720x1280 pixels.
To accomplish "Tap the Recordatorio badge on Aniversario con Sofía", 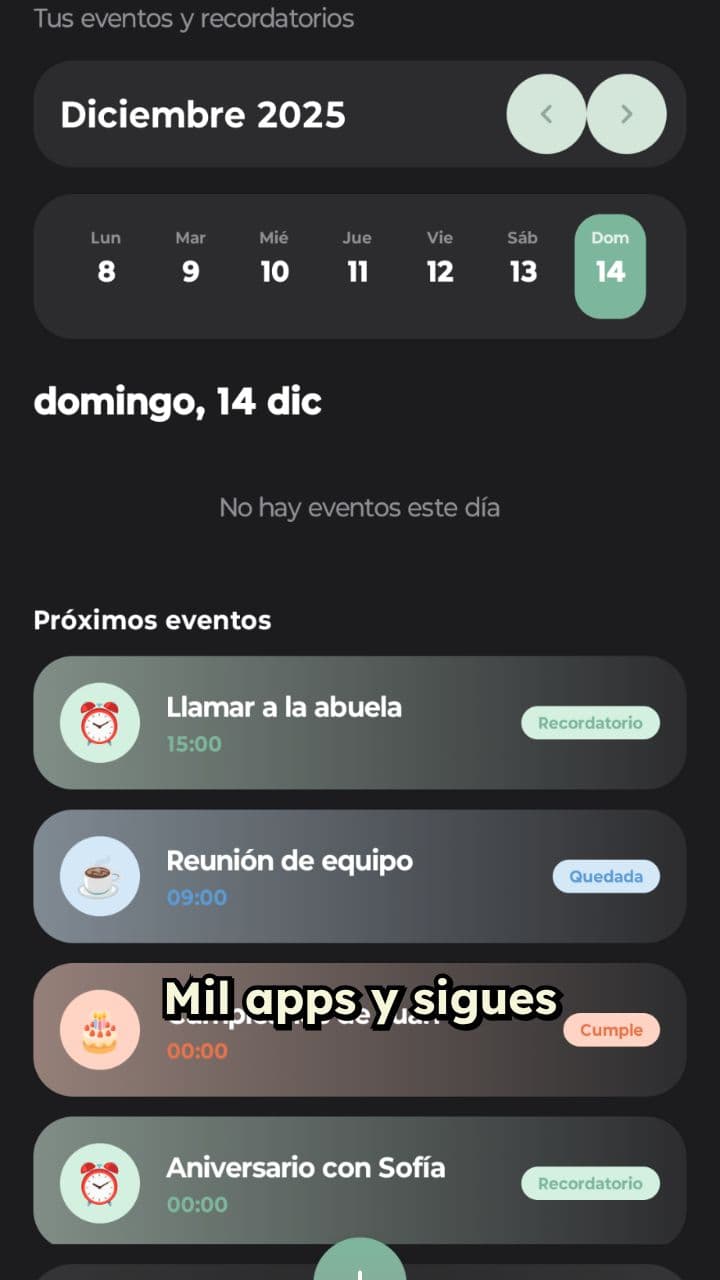I will 590,1183.
